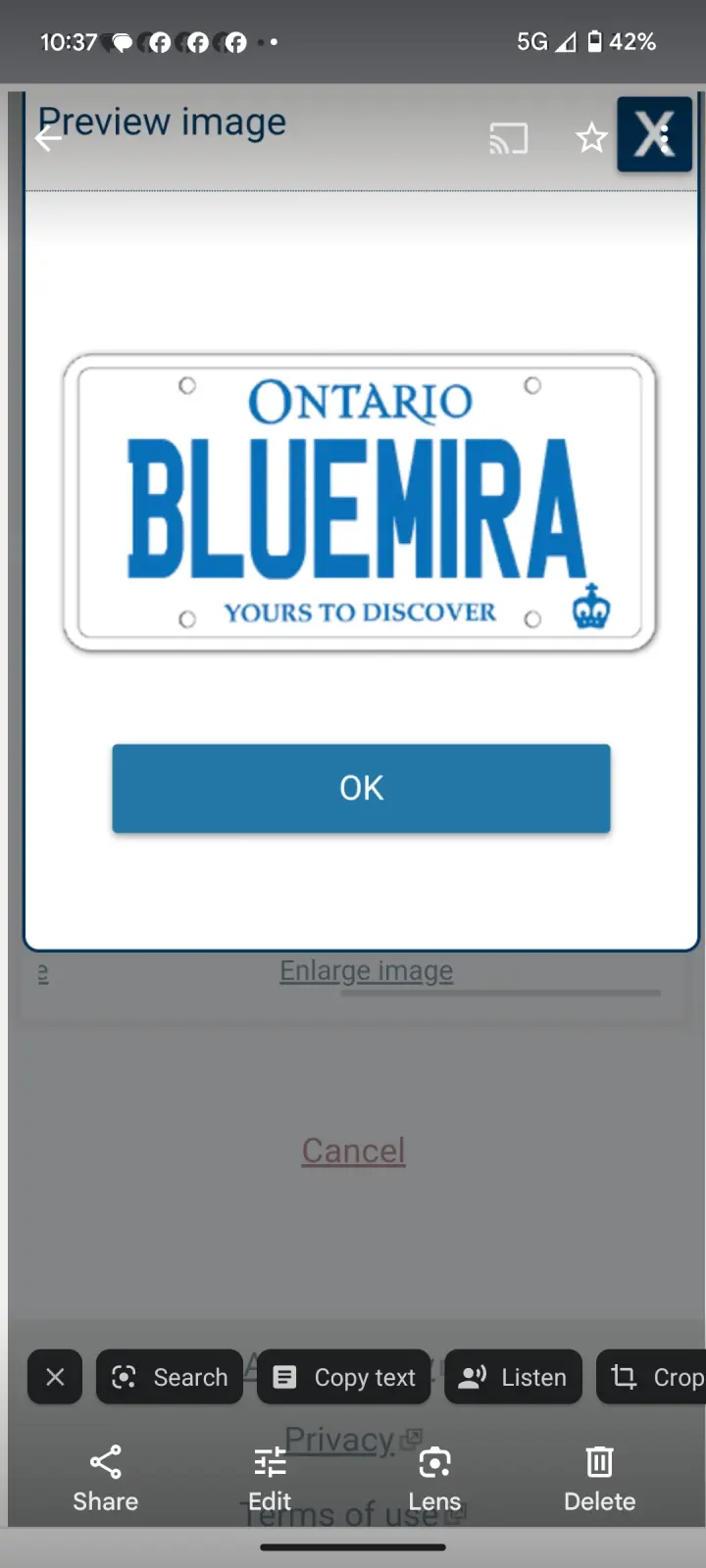The image size is (706, 1568).
Task: Share this photo
Action: click(105, 1479)
